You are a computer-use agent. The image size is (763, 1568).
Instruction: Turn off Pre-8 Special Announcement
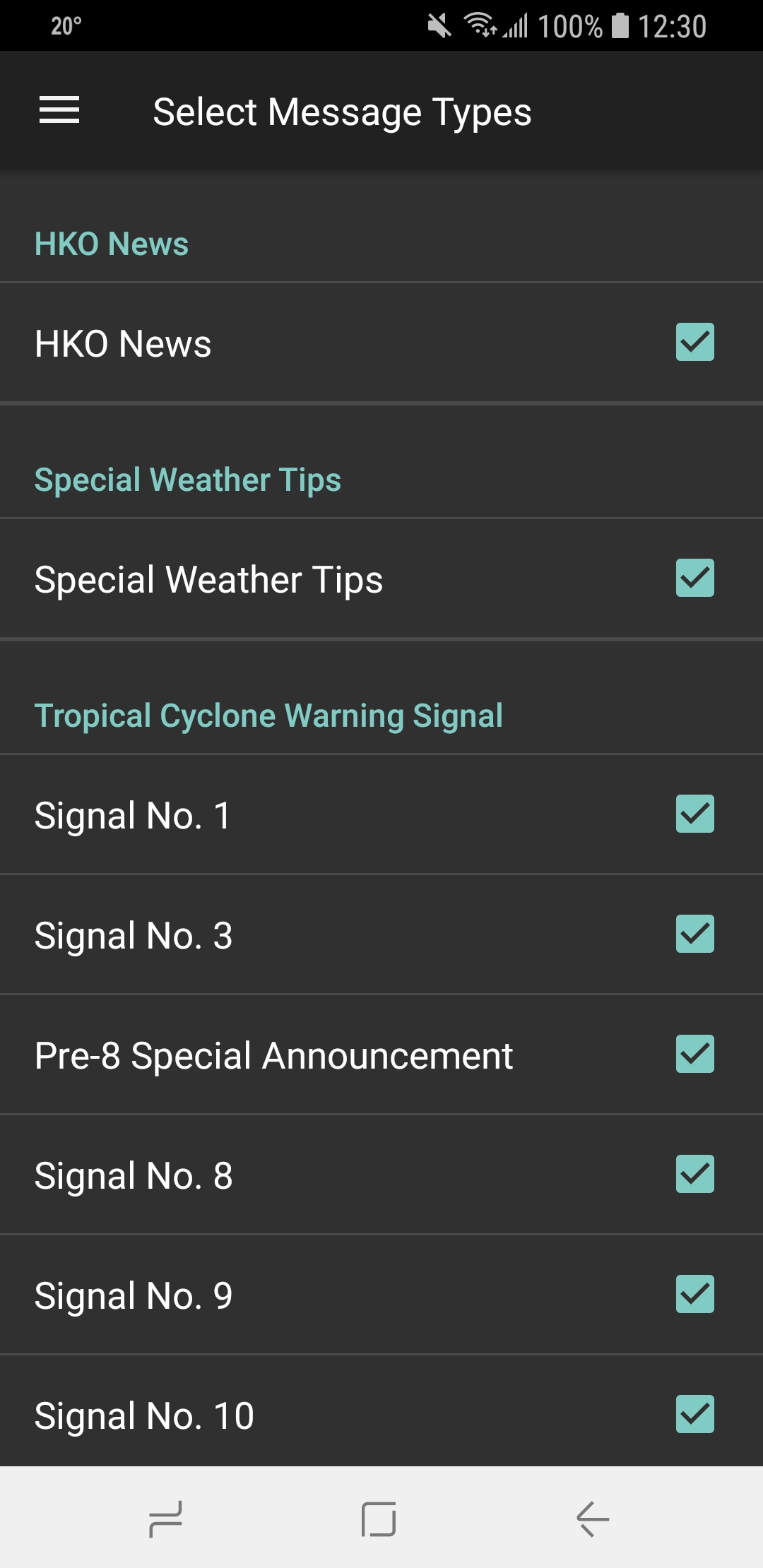pyautogui.click(x=695, y=1055)
